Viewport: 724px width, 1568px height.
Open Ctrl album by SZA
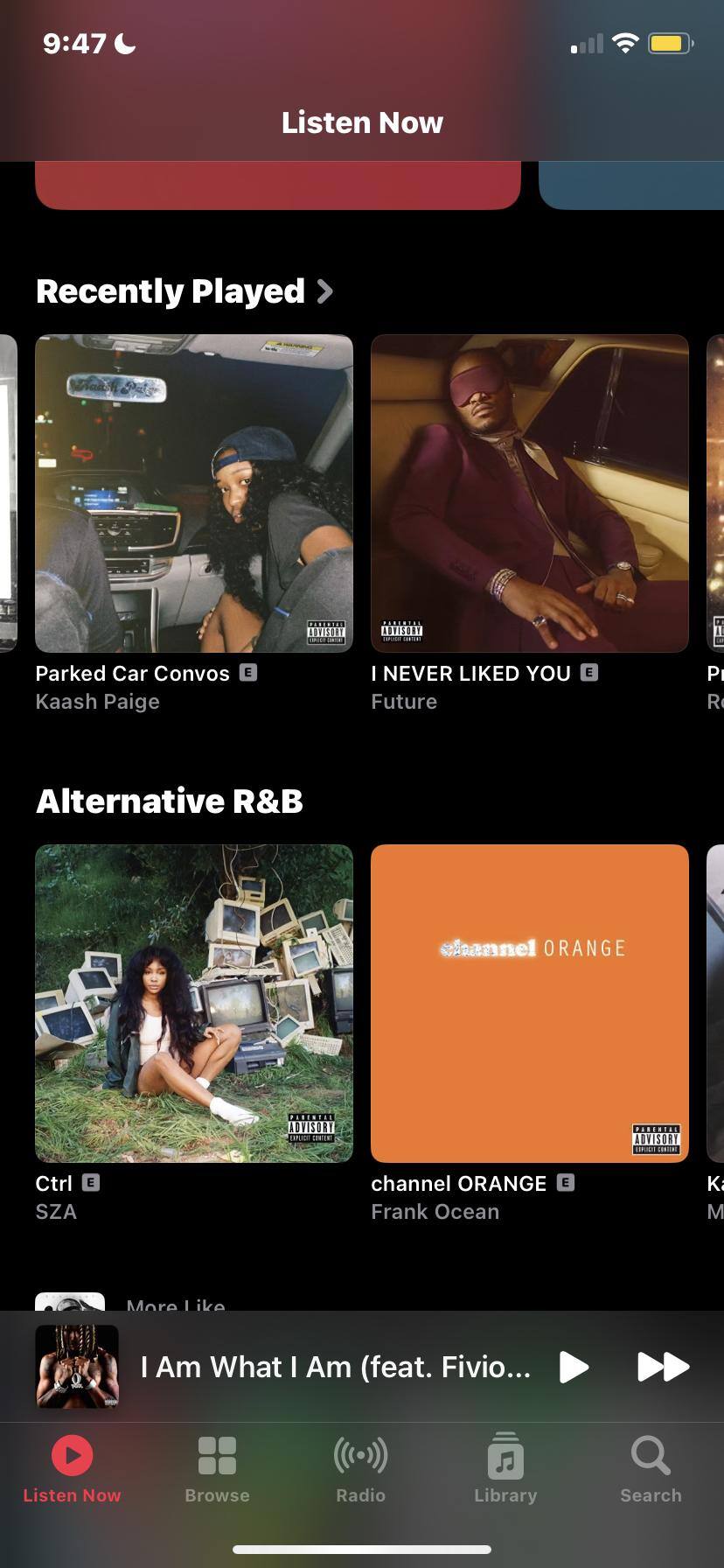pos(194,1003)
